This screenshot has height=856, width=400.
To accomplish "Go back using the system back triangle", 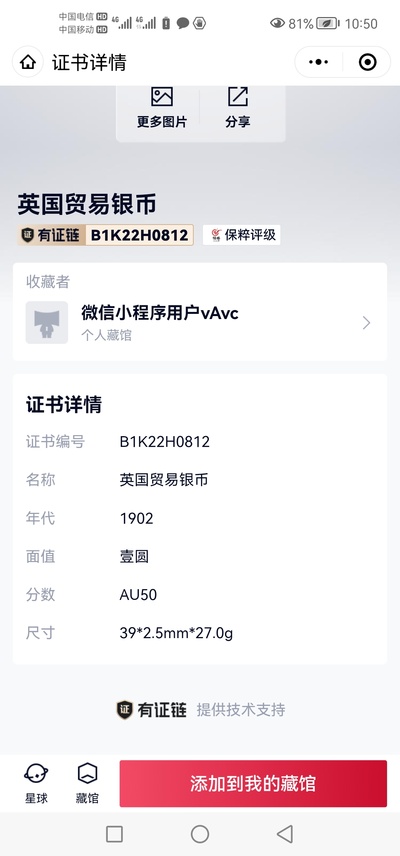I will coord(285,834).
